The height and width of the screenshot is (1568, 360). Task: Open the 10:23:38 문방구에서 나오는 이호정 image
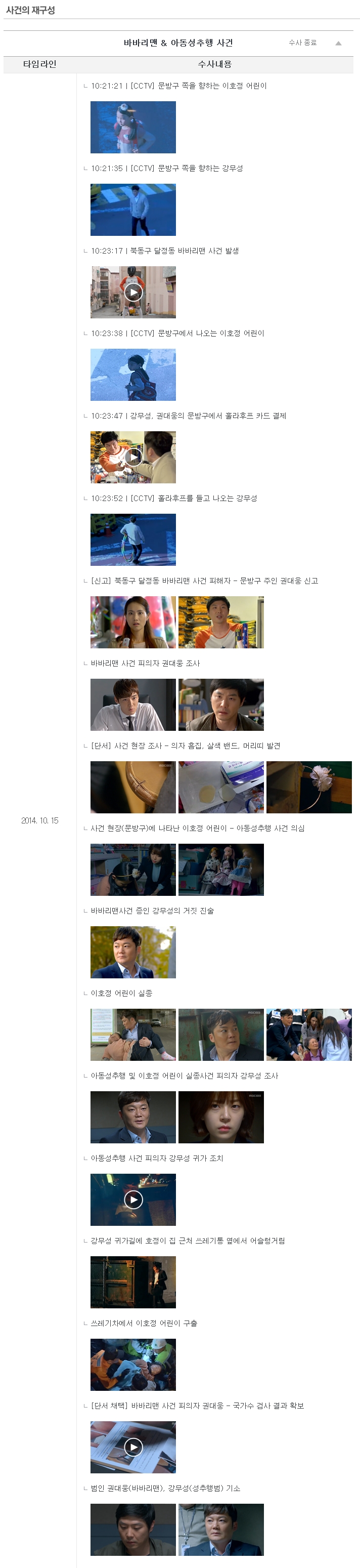click(133, 375)
